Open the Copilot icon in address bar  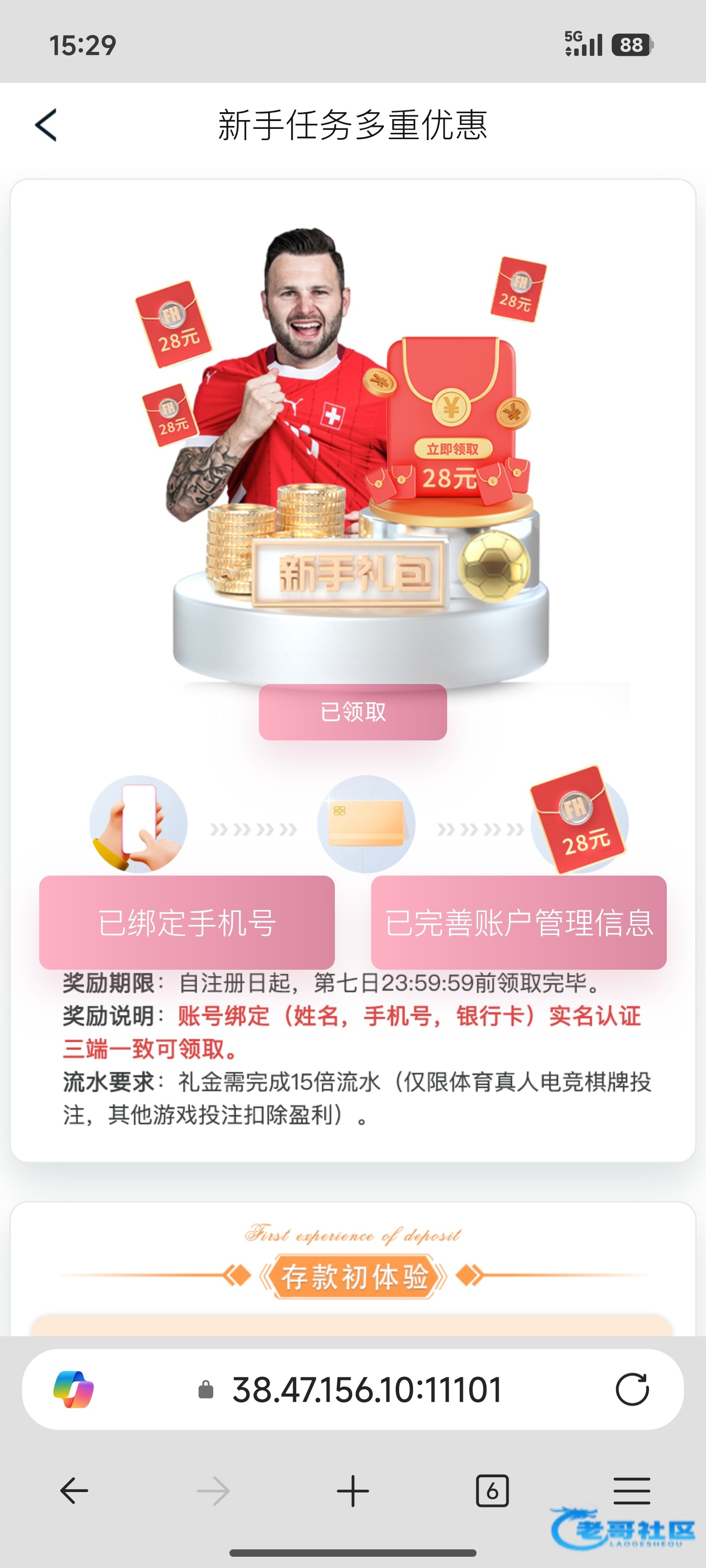pyautogui.click(x=74, y=1389)
